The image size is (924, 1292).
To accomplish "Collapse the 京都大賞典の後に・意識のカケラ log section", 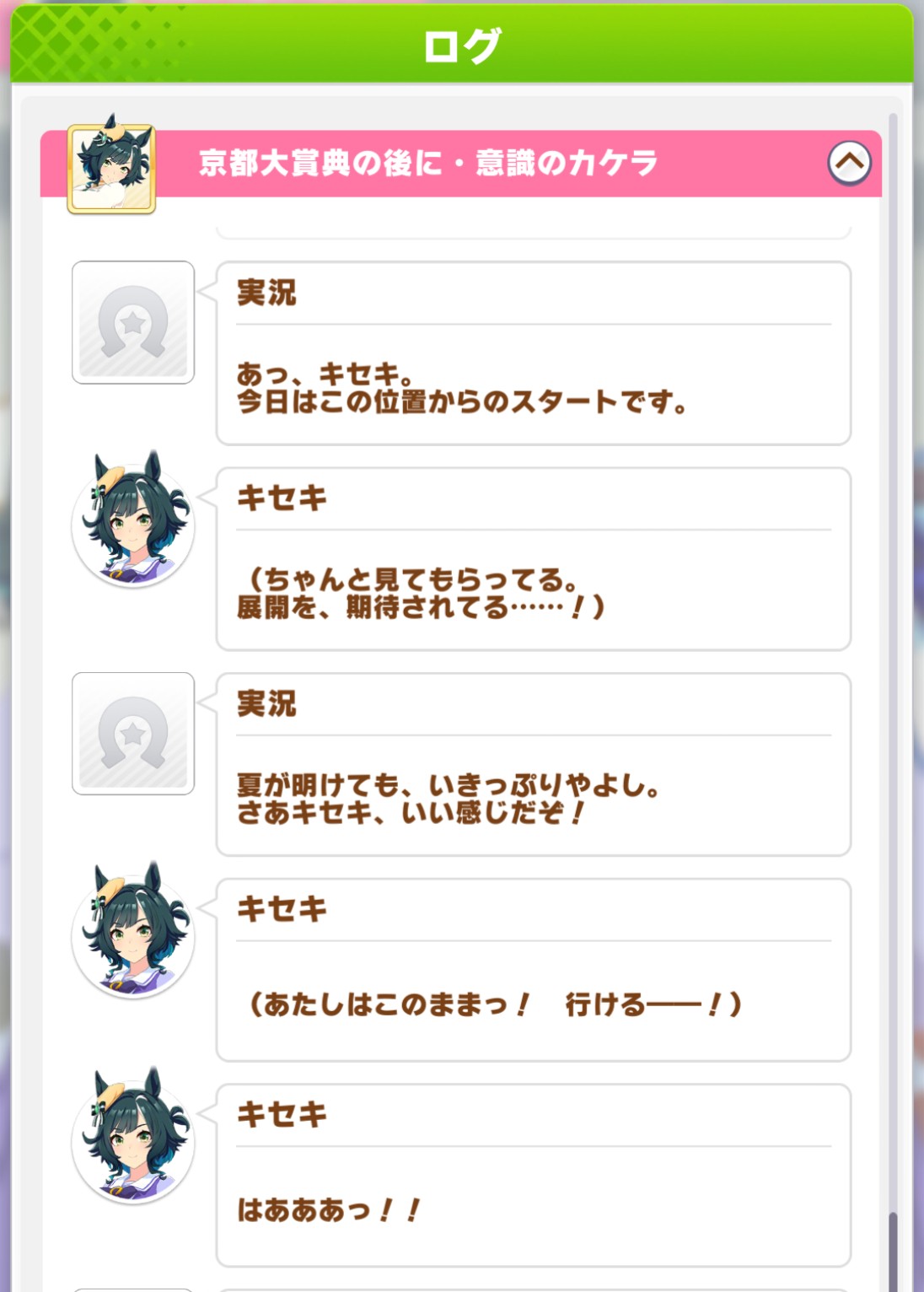I will (849, 163).
